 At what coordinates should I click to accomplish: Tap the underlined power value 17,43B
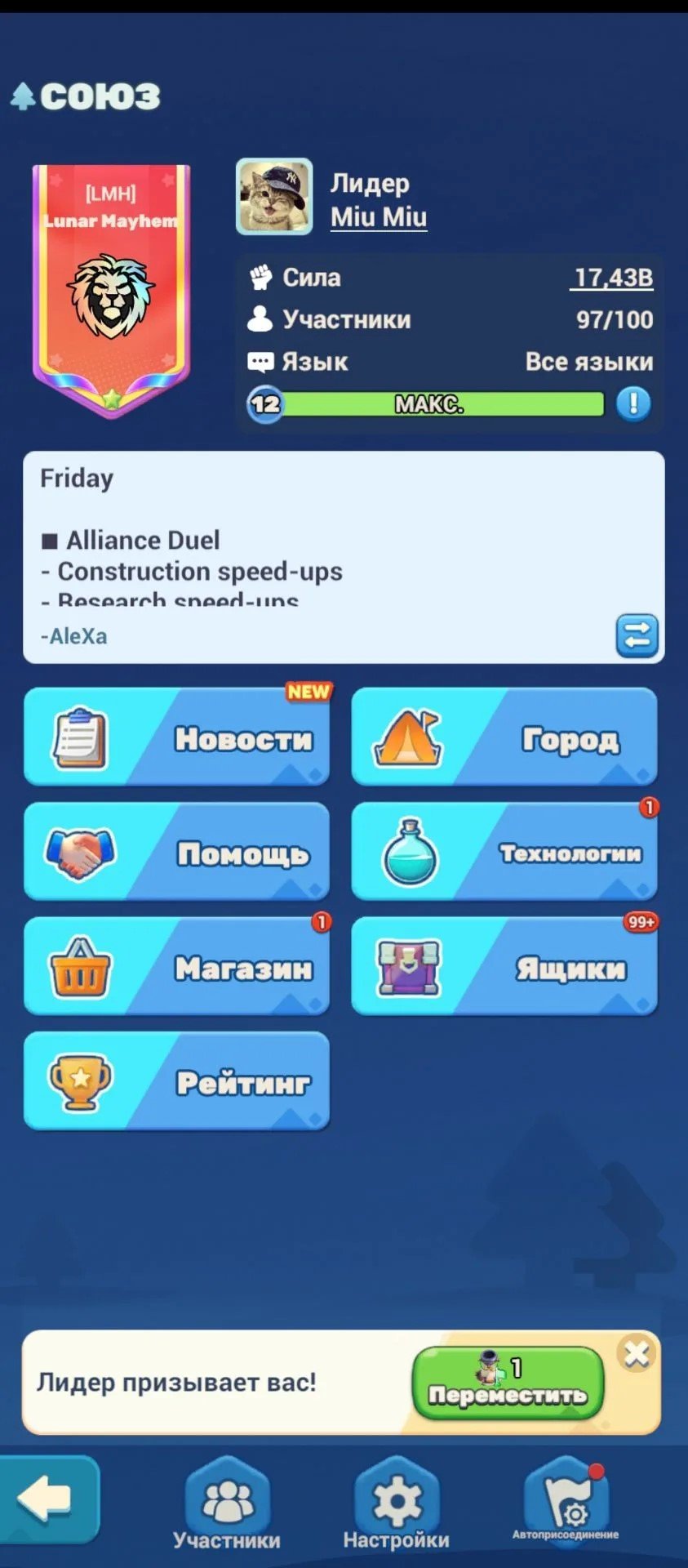coord(613,278)
